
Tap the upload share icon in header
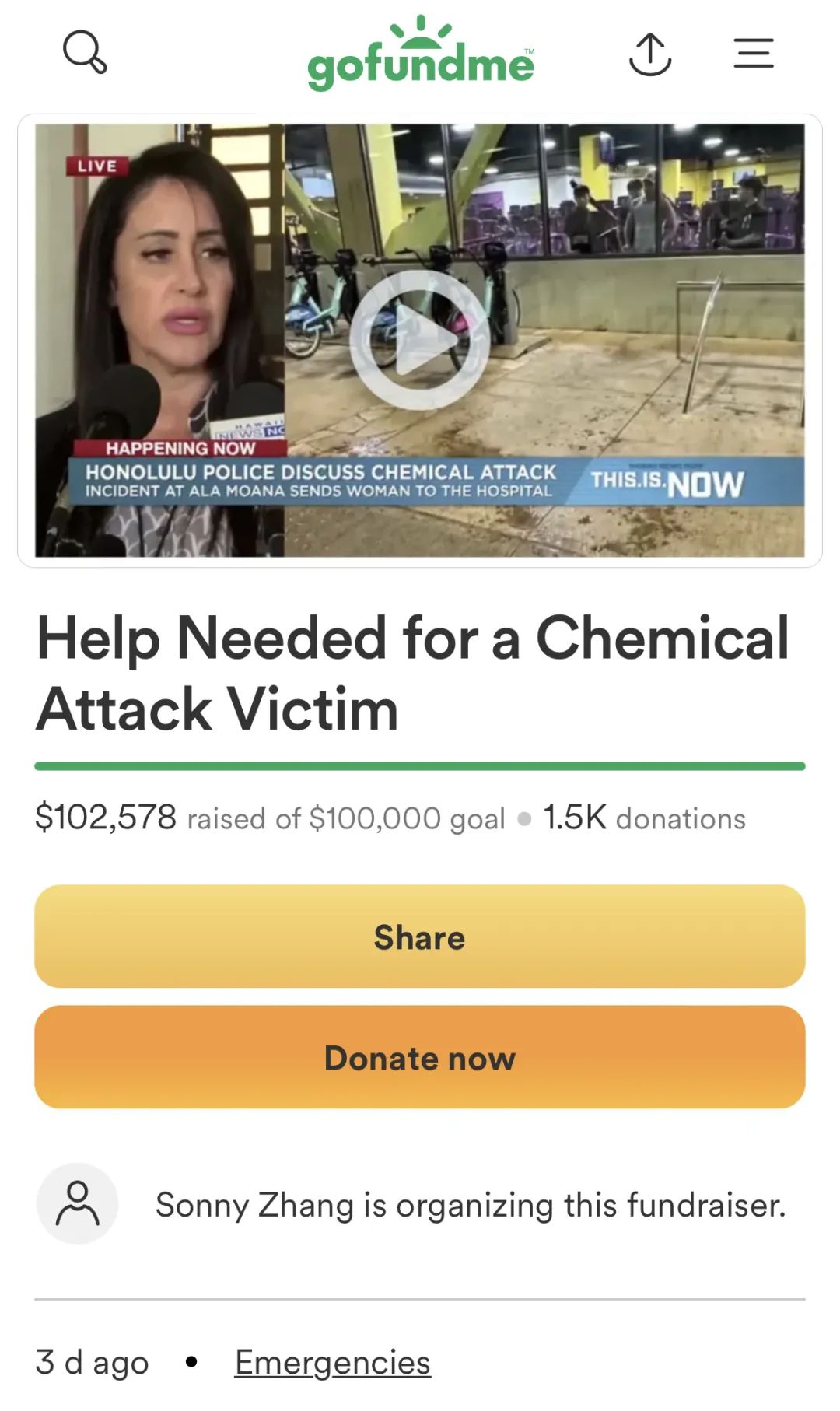pos(650,54)
